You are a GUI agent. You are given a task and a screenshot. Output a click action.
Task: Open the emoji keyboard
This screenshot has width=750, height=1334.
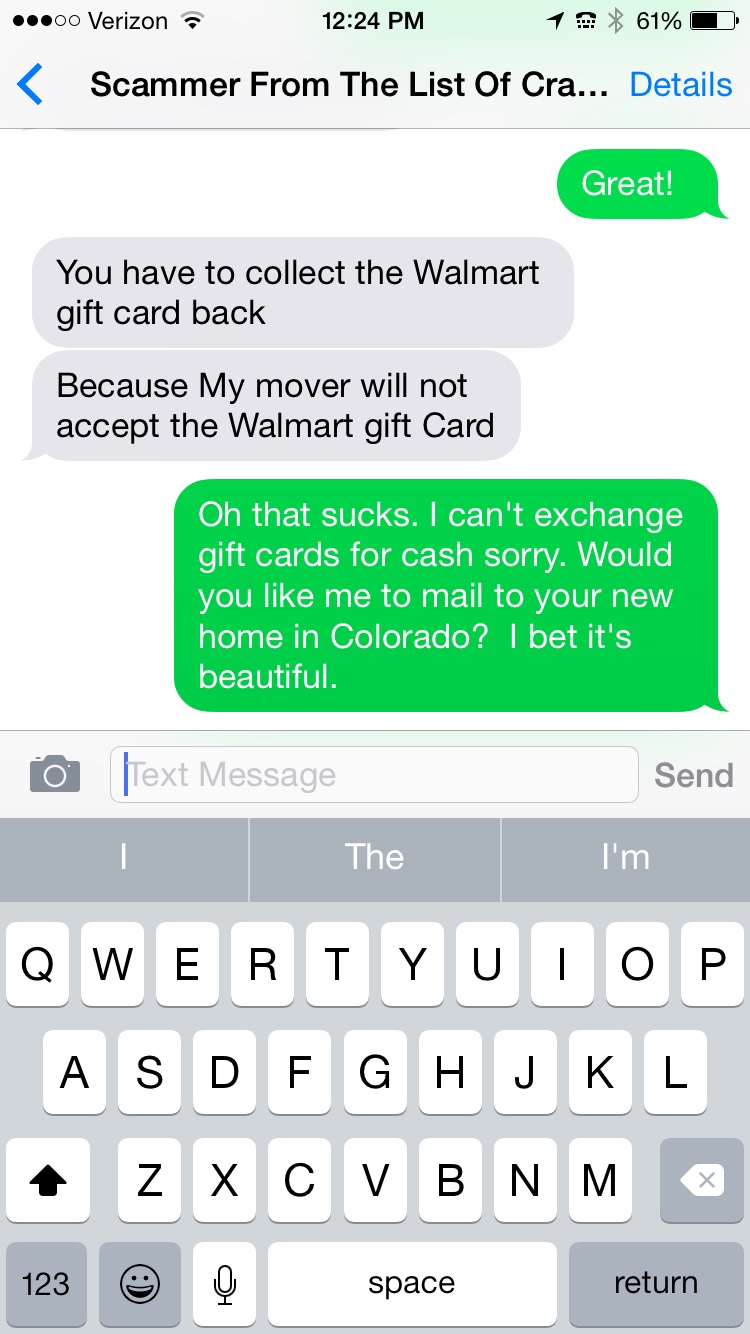(x=139, y=1283)
